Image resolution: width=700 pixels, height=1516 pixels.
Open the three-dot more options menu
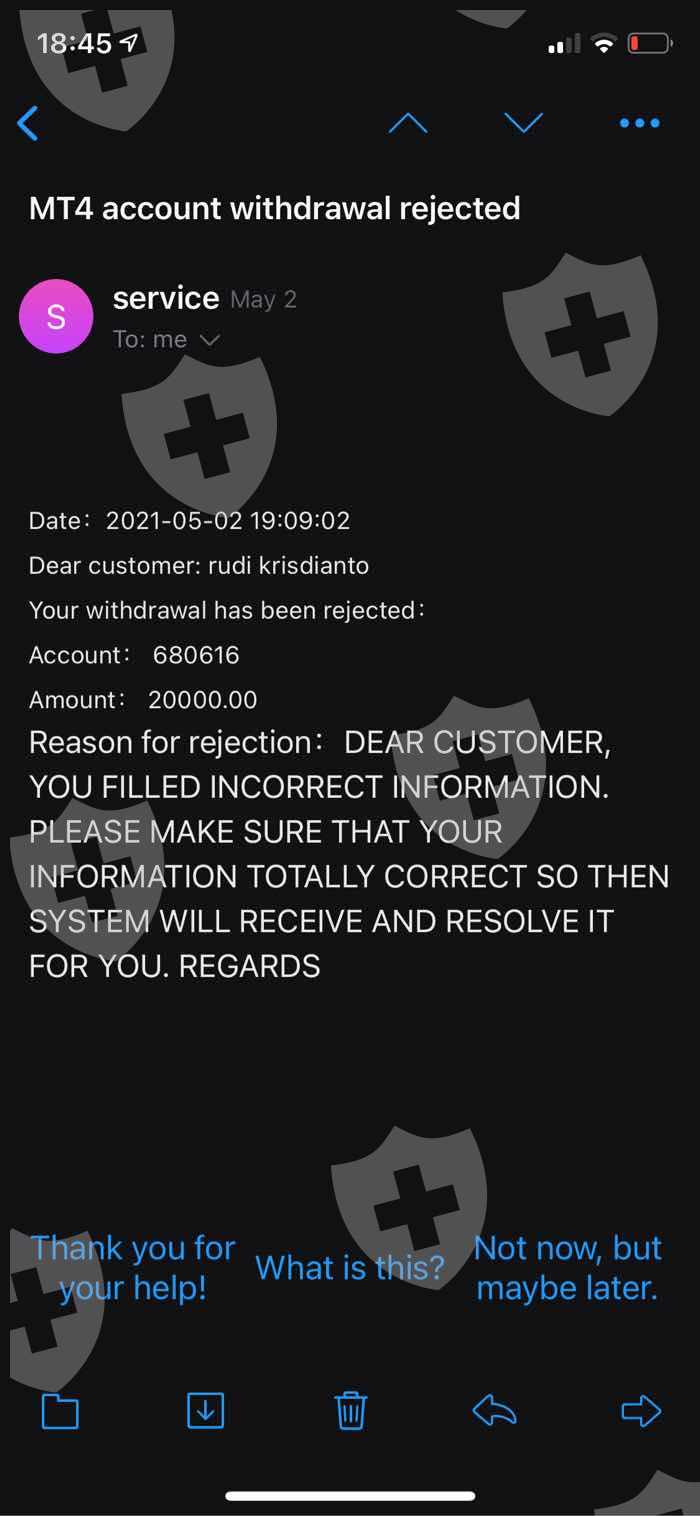(x=640, y=123)
